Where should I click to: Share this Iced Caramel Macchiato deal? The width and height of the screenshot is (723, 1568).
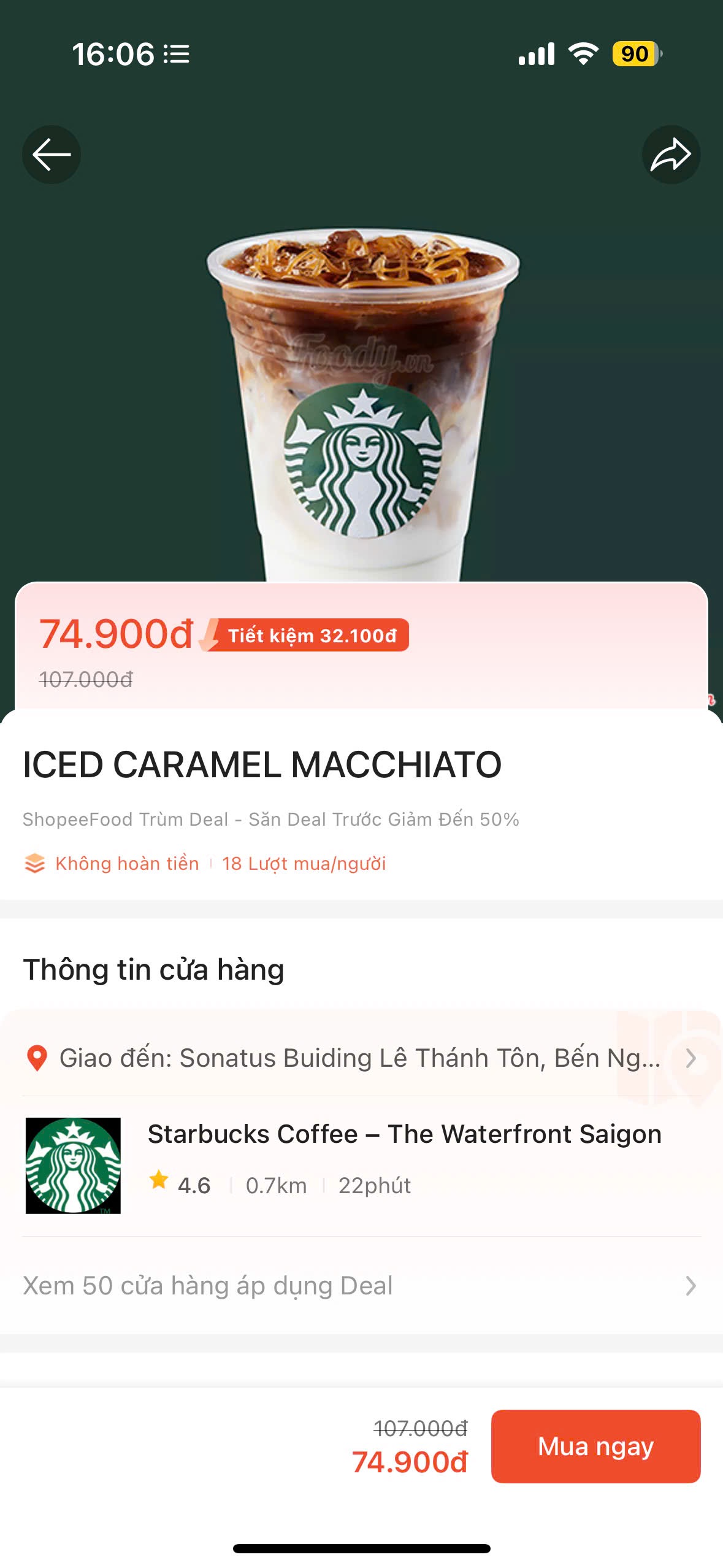[671, 155]
